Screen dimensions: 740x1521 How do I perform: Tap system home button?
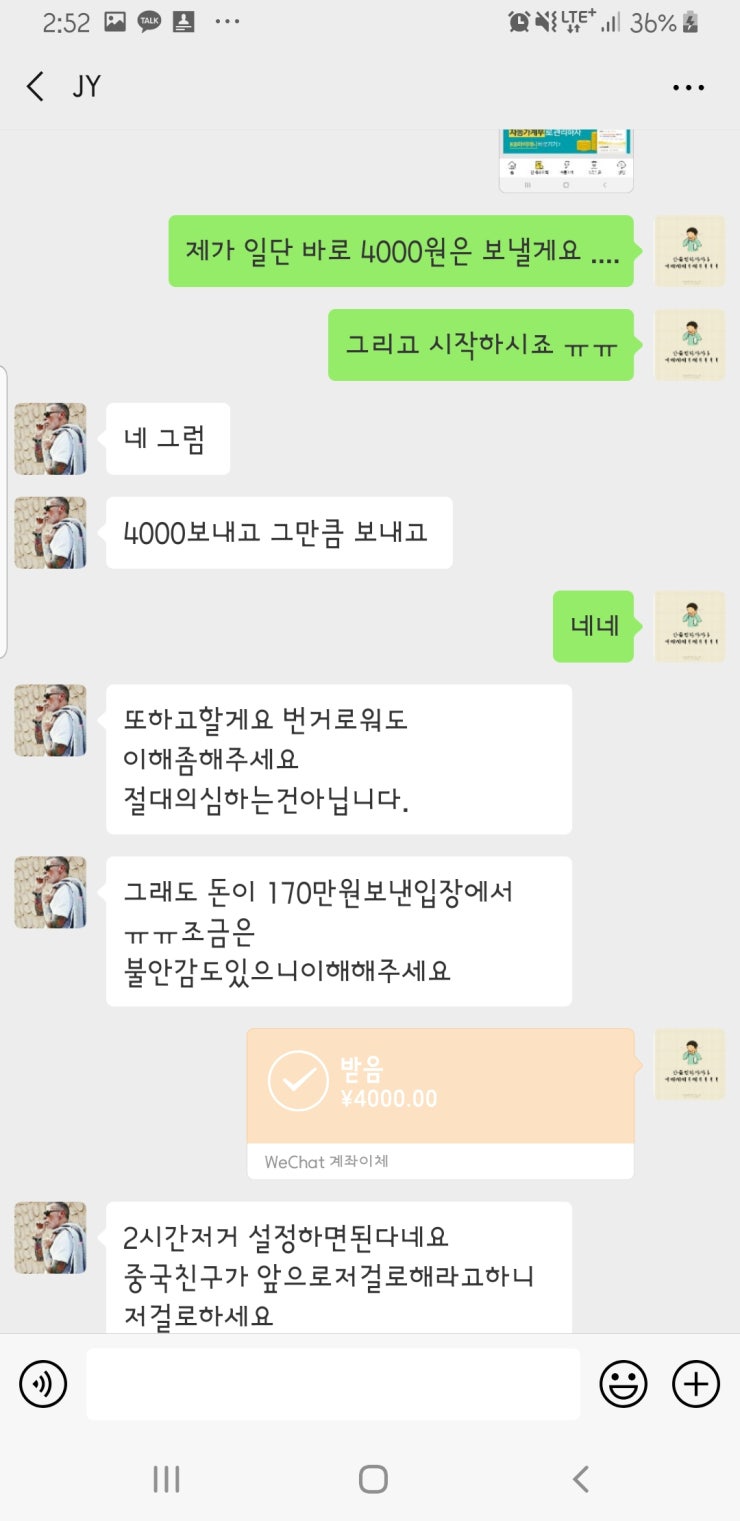(x=372, y=1479)
